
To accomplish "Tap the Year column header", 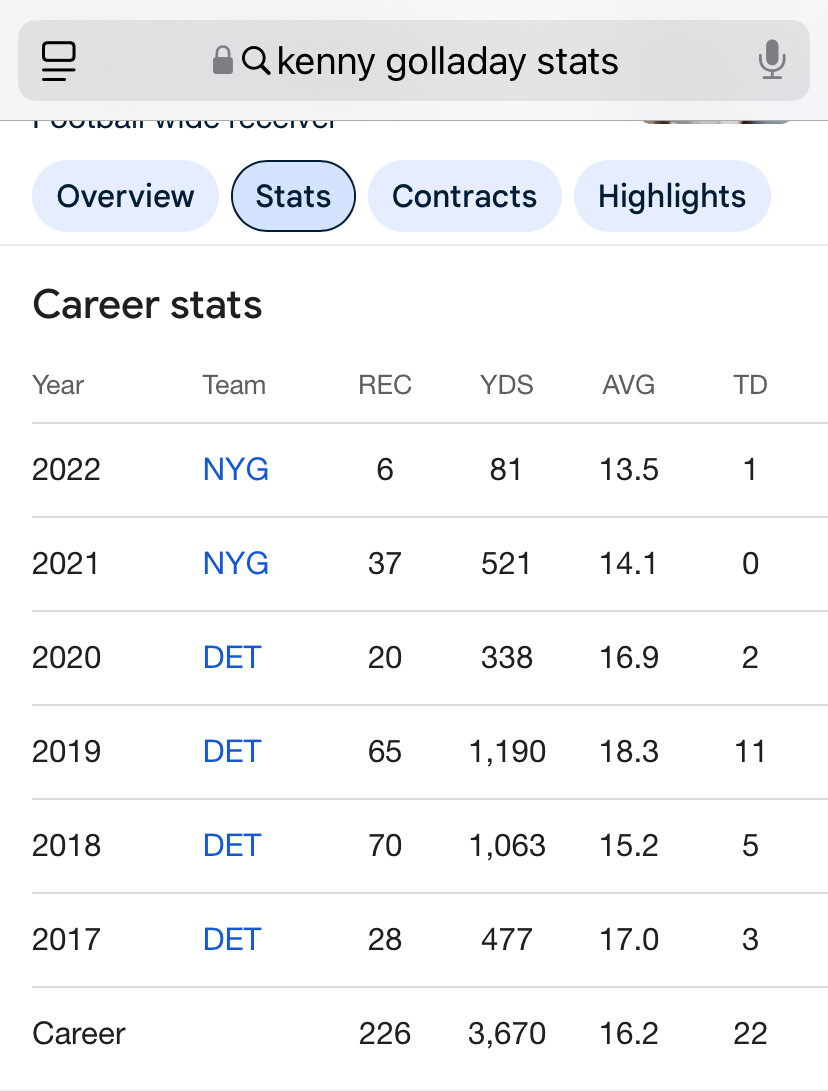I will (x=58, y=385).
